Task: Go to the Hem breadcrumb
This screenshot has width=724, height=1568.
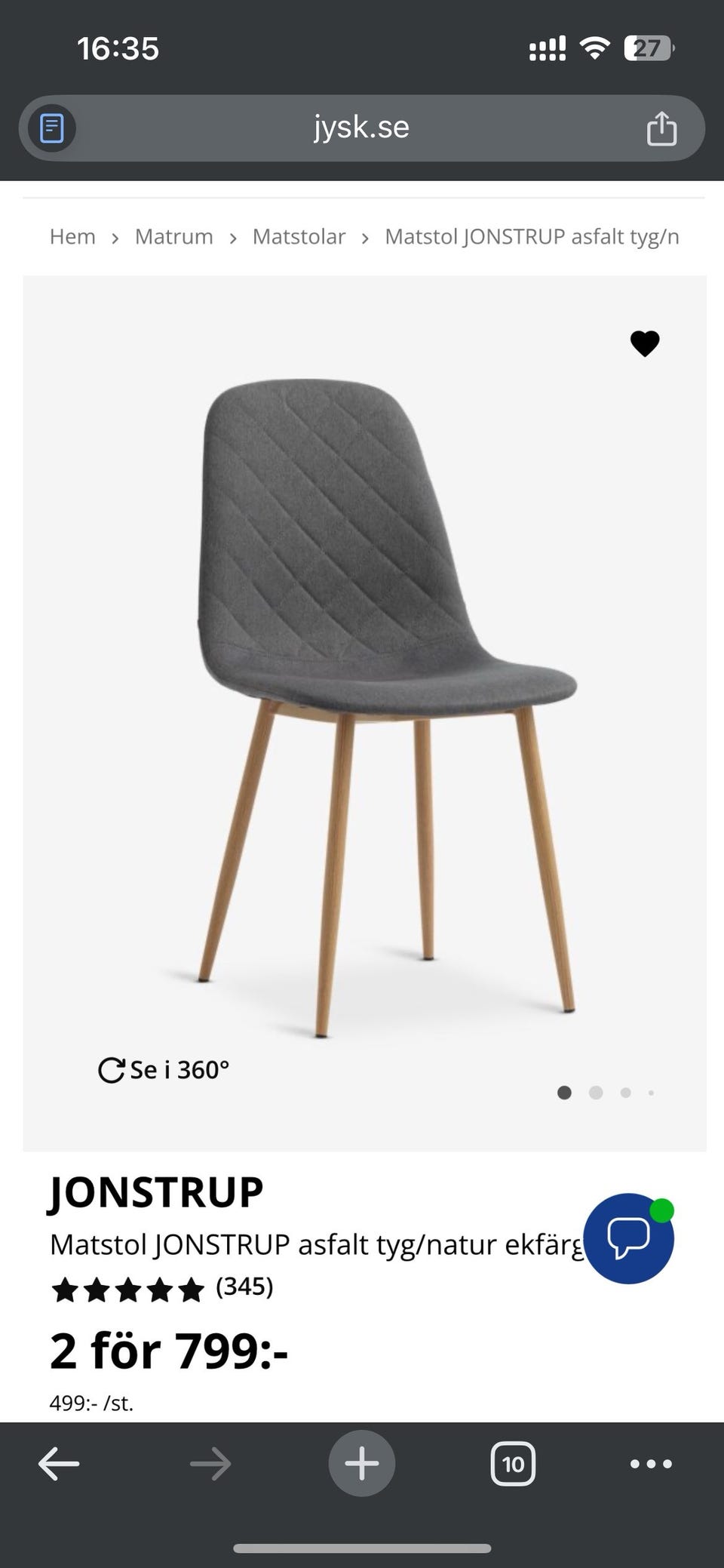Action: coord(72,237)
